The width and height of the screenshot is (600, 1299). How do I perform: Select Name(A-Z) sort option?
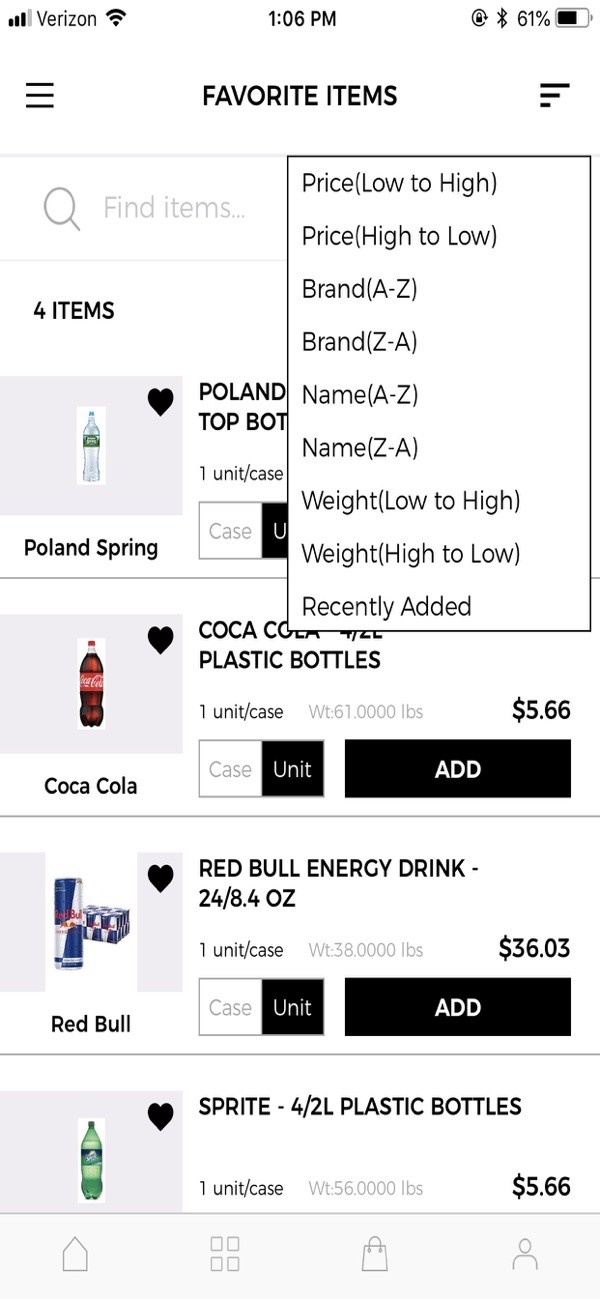click(359, 395)
